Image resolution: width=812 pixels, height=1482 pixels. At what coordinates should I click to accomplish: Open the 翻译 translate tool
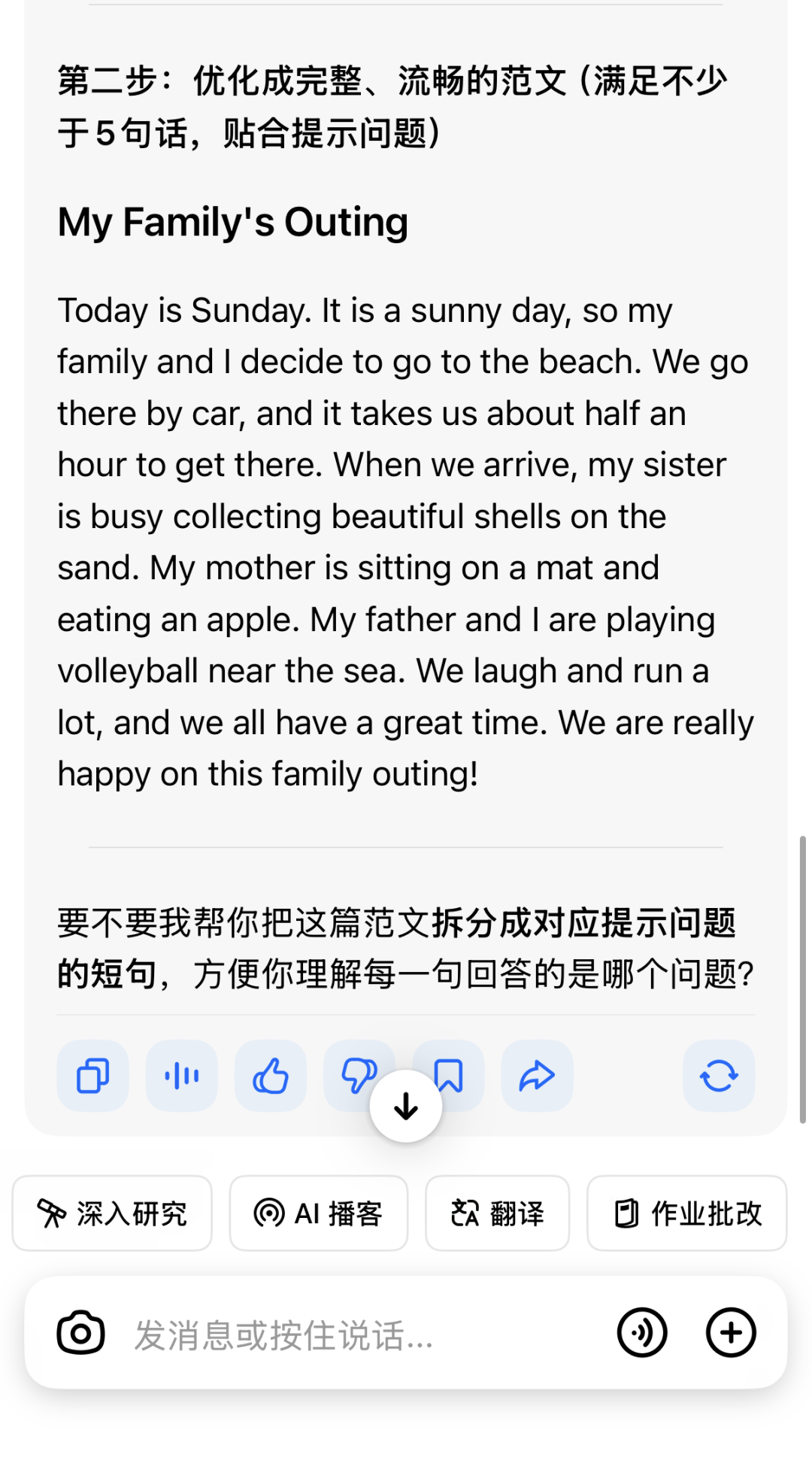[x=497, y=1213]
